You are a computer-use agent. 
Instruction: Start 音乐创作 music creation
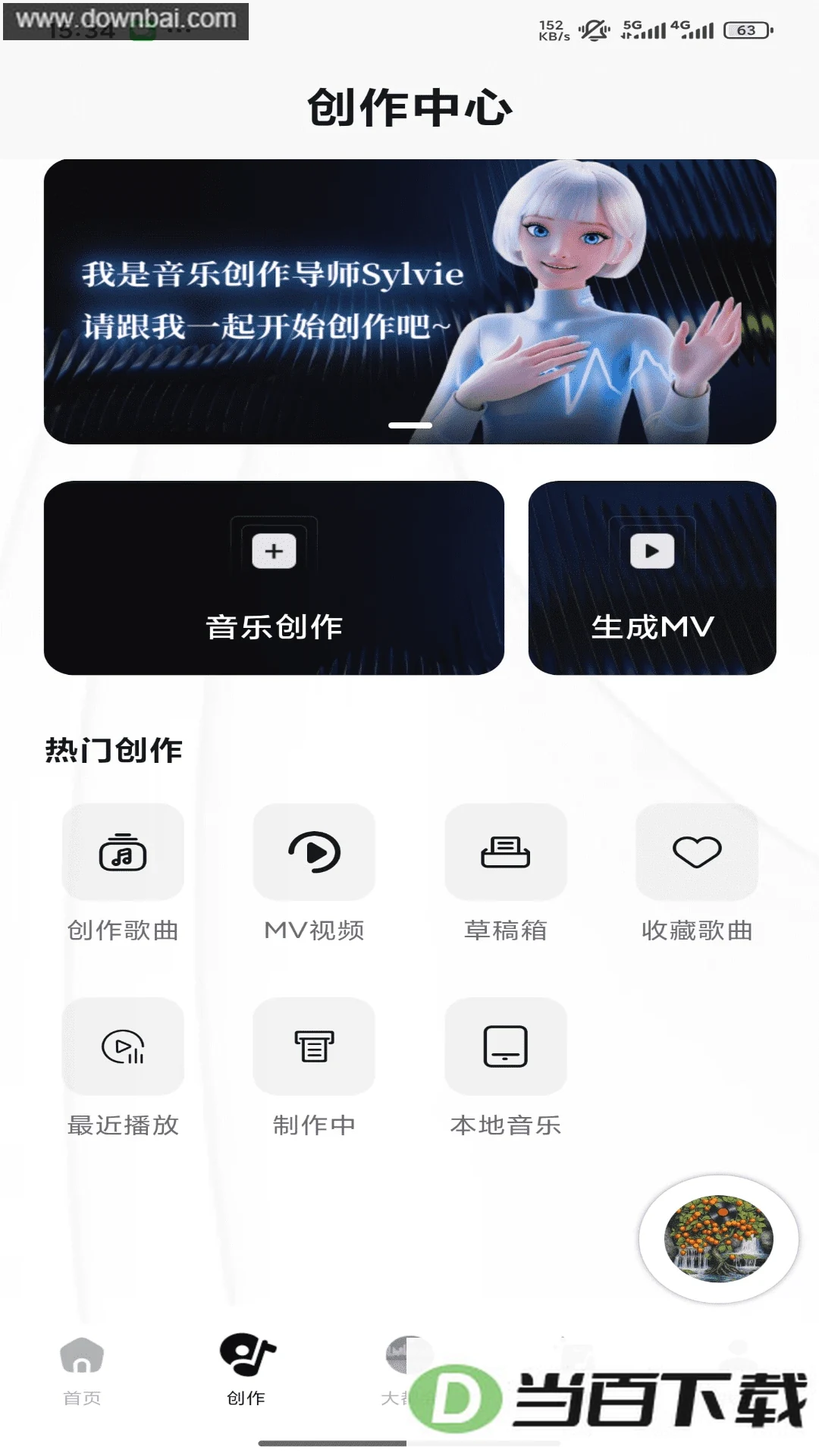coord(274,577)
